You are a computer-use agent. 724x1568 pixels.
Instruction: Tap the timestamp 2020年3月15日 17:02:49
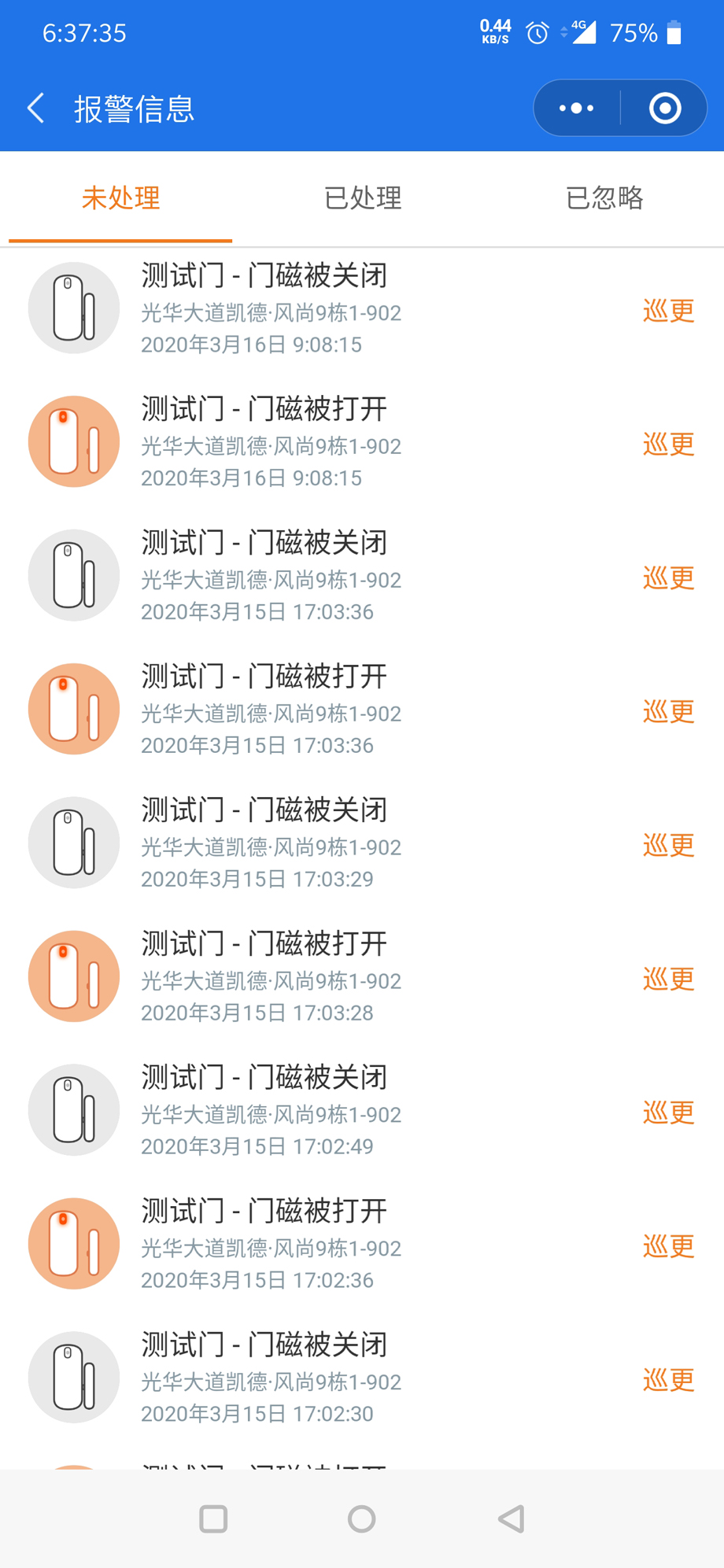pos(258,1147)
